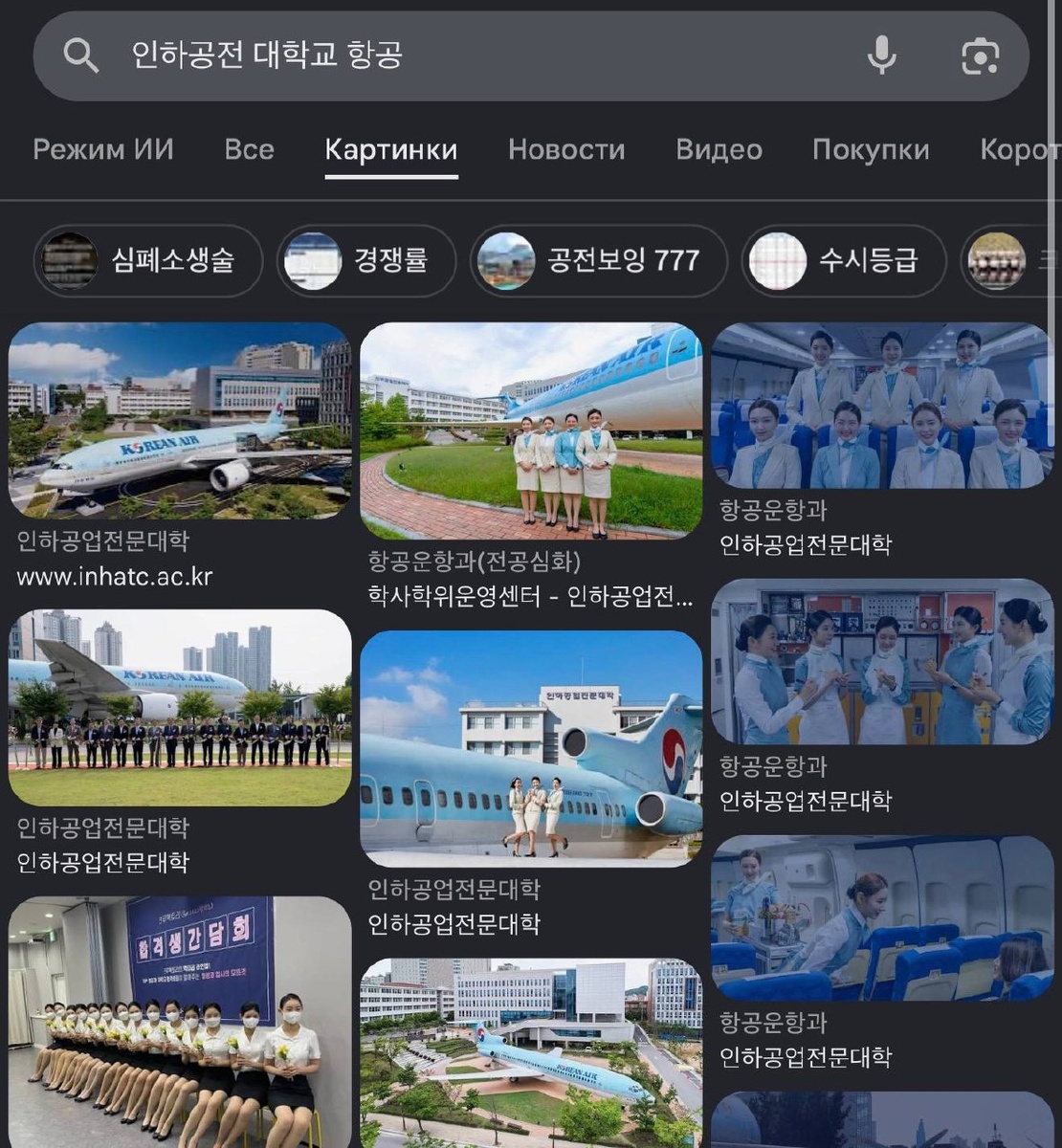Screen dimensions: 1062x1148
Task: Open the 학사학위운영센터 flight attendants image
Action: click(531, 430)
